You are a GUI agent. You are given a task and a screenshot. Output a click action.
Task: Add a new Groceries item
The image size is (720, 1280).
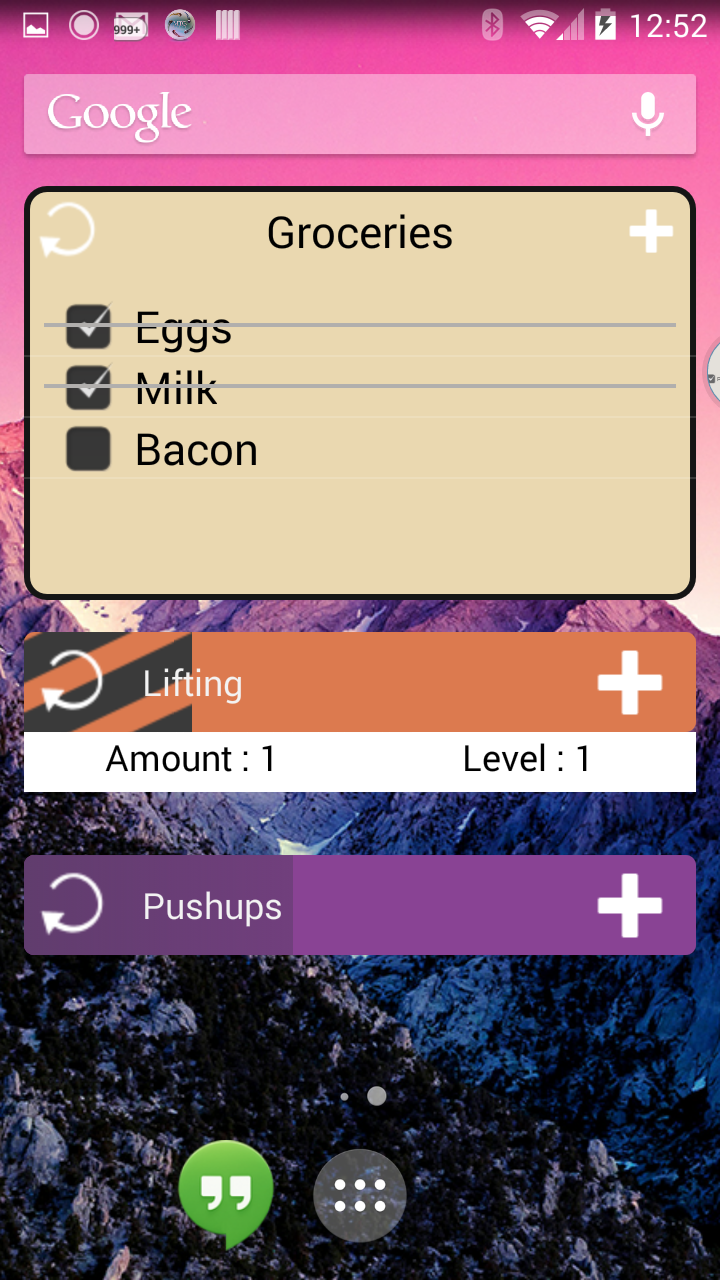pos(650,232)
